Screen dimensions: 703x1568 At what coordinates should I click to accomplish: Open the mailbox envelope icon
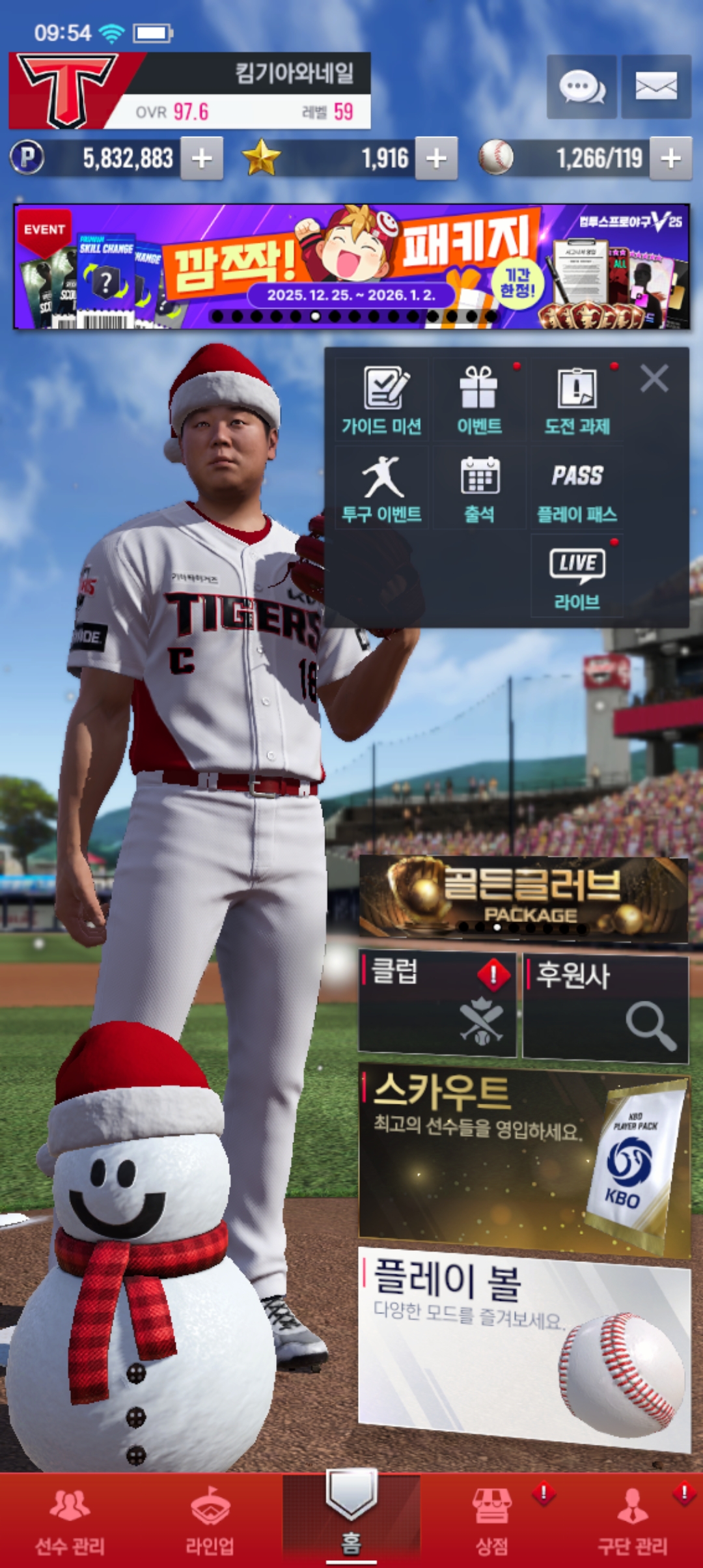click(655, 87)
